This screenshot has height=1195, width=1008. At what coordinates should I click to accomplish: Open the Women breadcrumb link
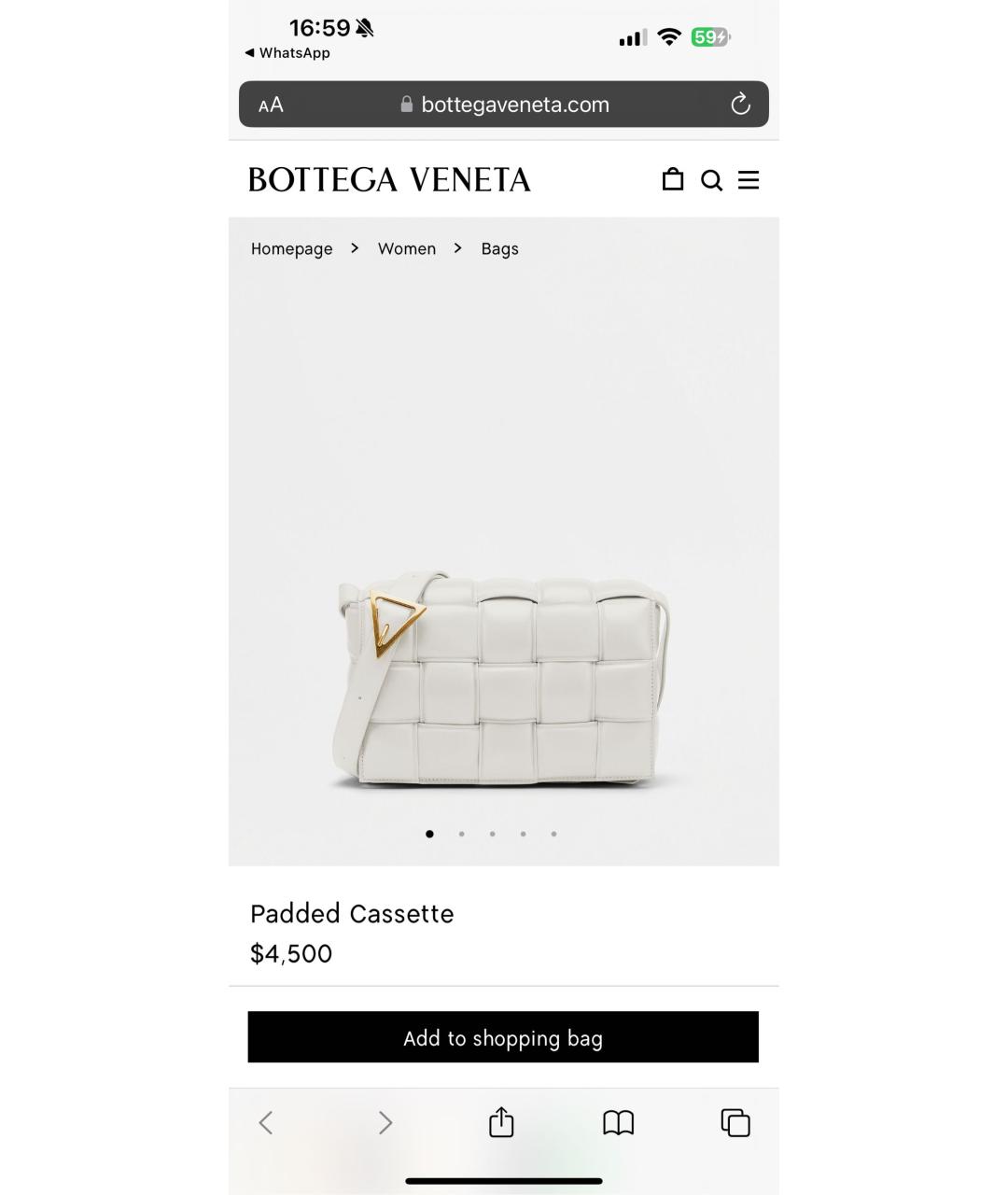coord(407,248)
